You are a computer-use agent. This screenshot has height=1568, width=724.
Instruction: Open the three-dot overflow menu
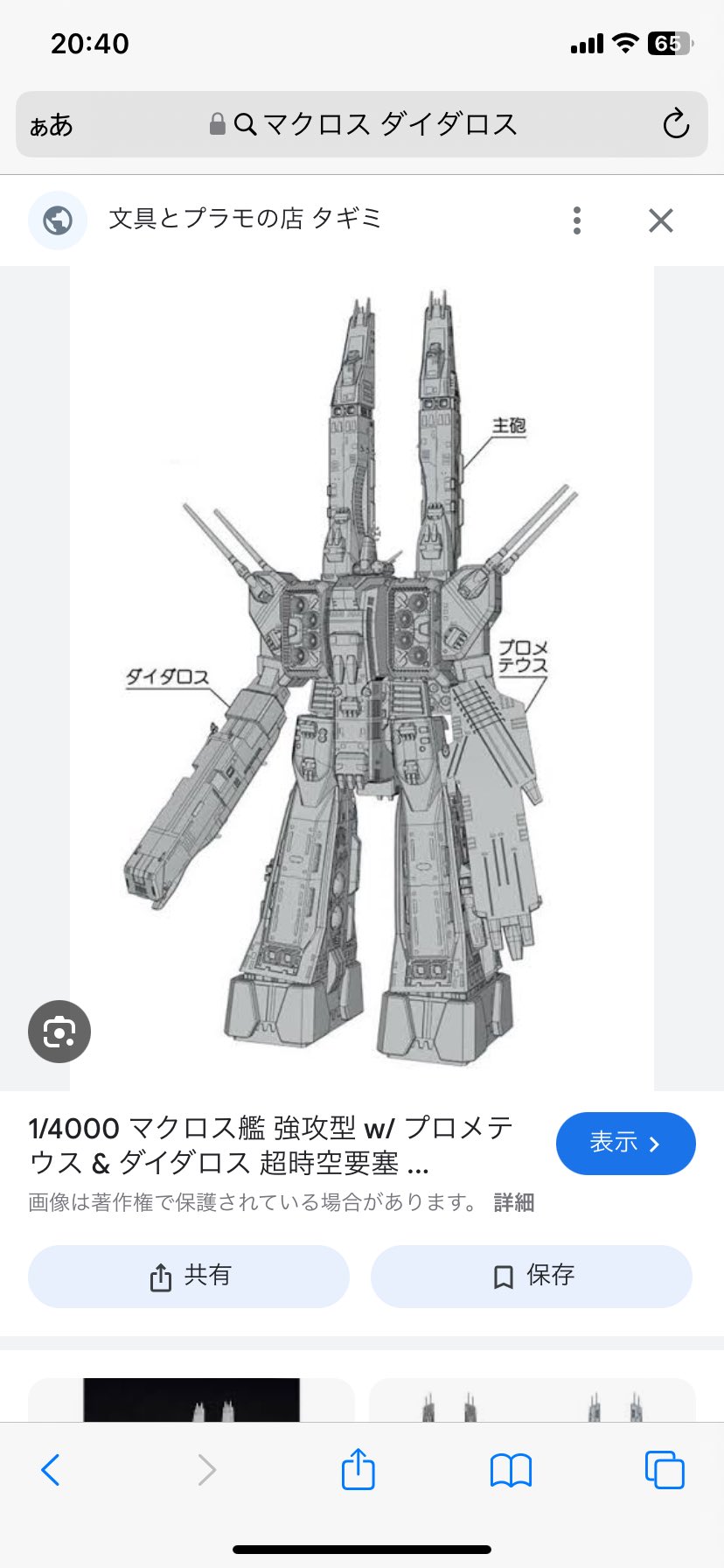click(576, 220)
